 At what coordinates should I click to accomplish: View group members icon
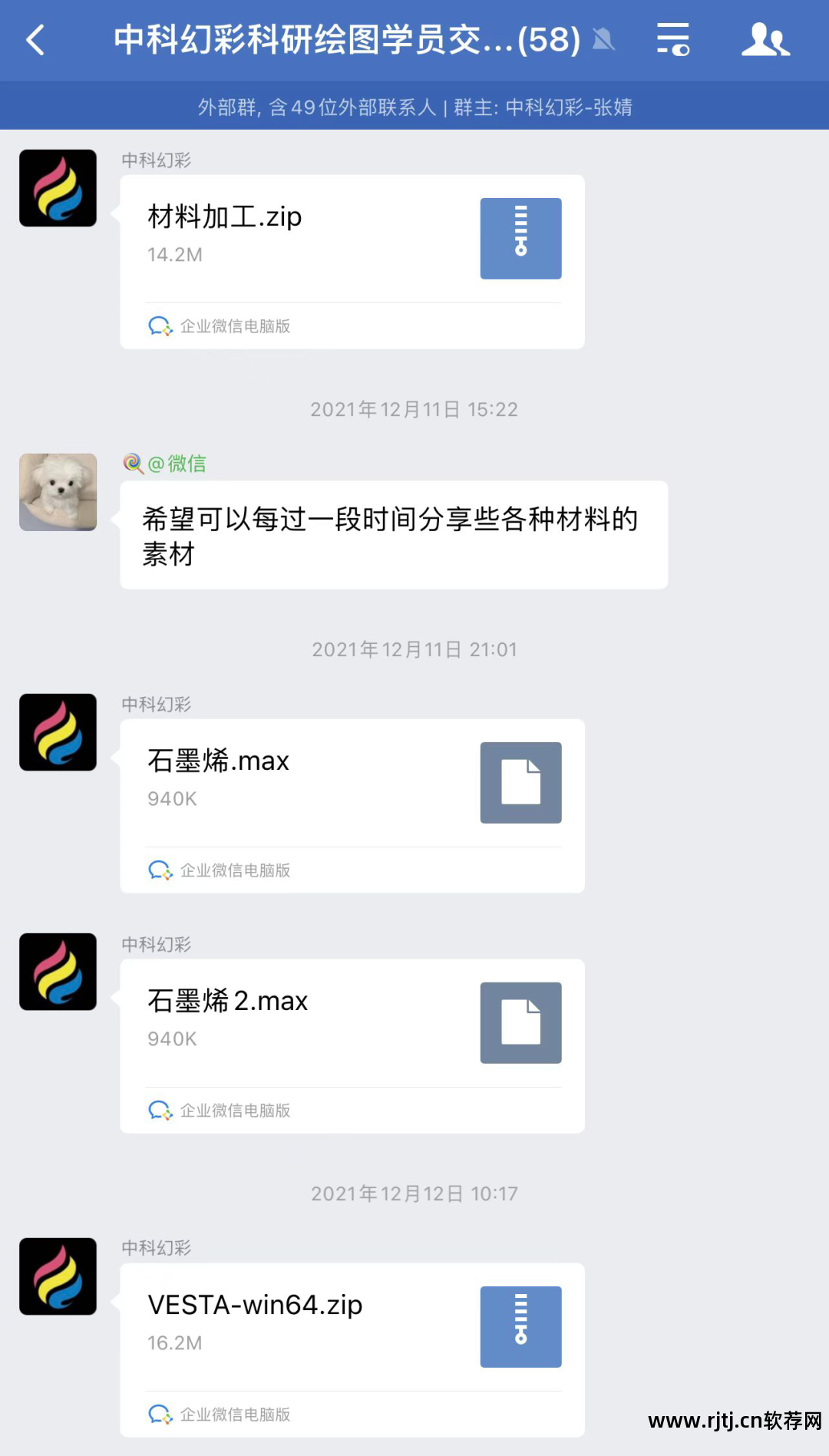click(765, 40)
